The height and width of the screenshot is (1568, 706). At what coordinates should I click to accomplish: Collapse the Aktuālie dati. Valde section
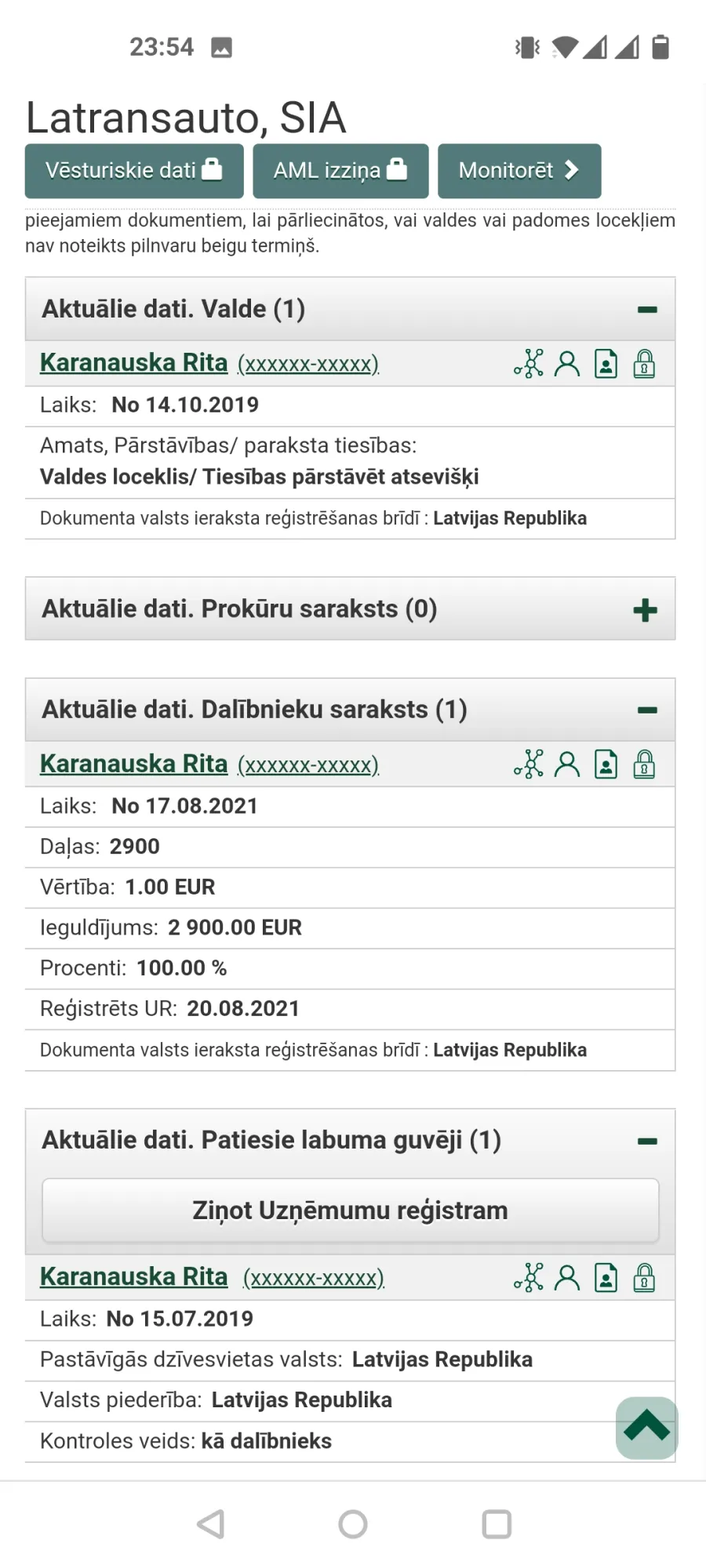point(647,310)
